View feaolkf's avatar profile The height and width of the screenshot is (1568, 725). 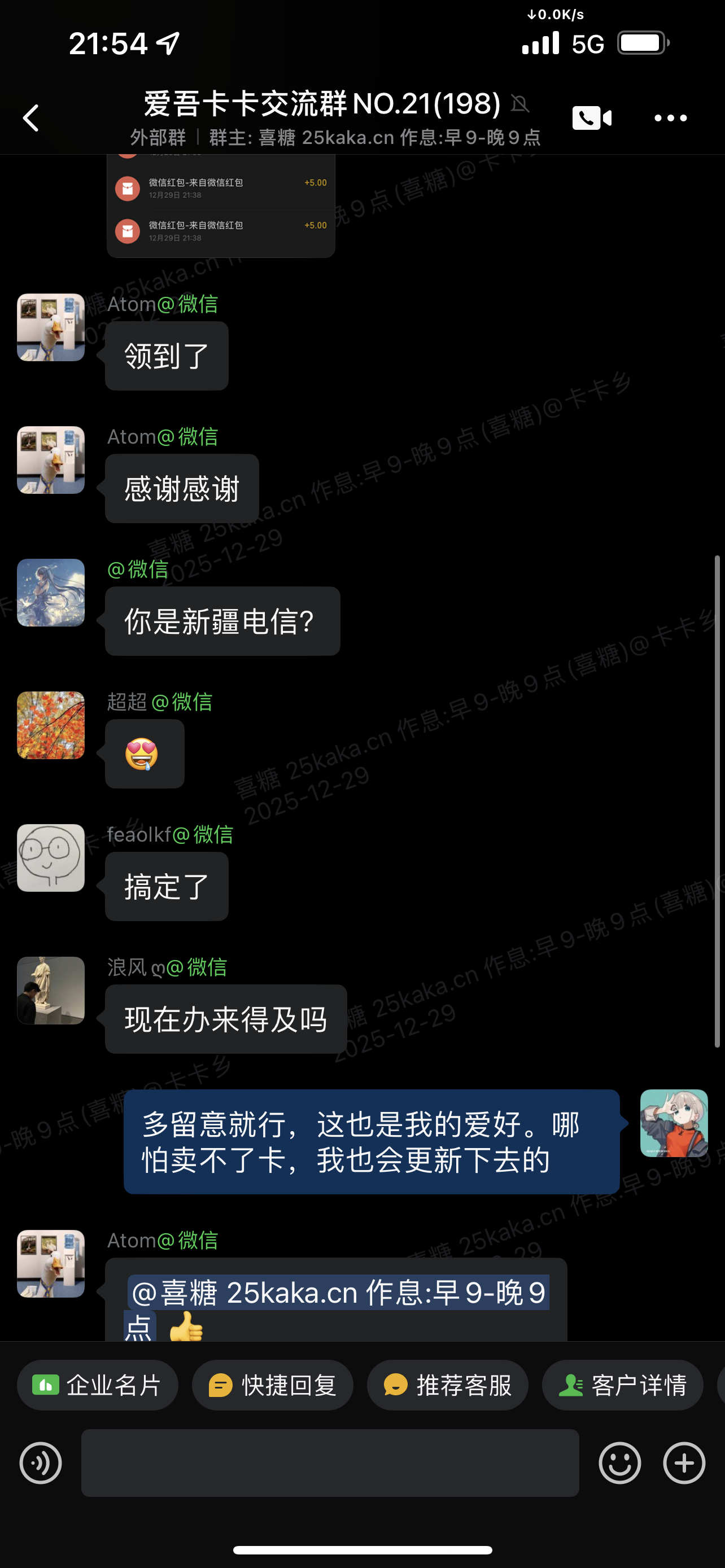tap(50, 857)
